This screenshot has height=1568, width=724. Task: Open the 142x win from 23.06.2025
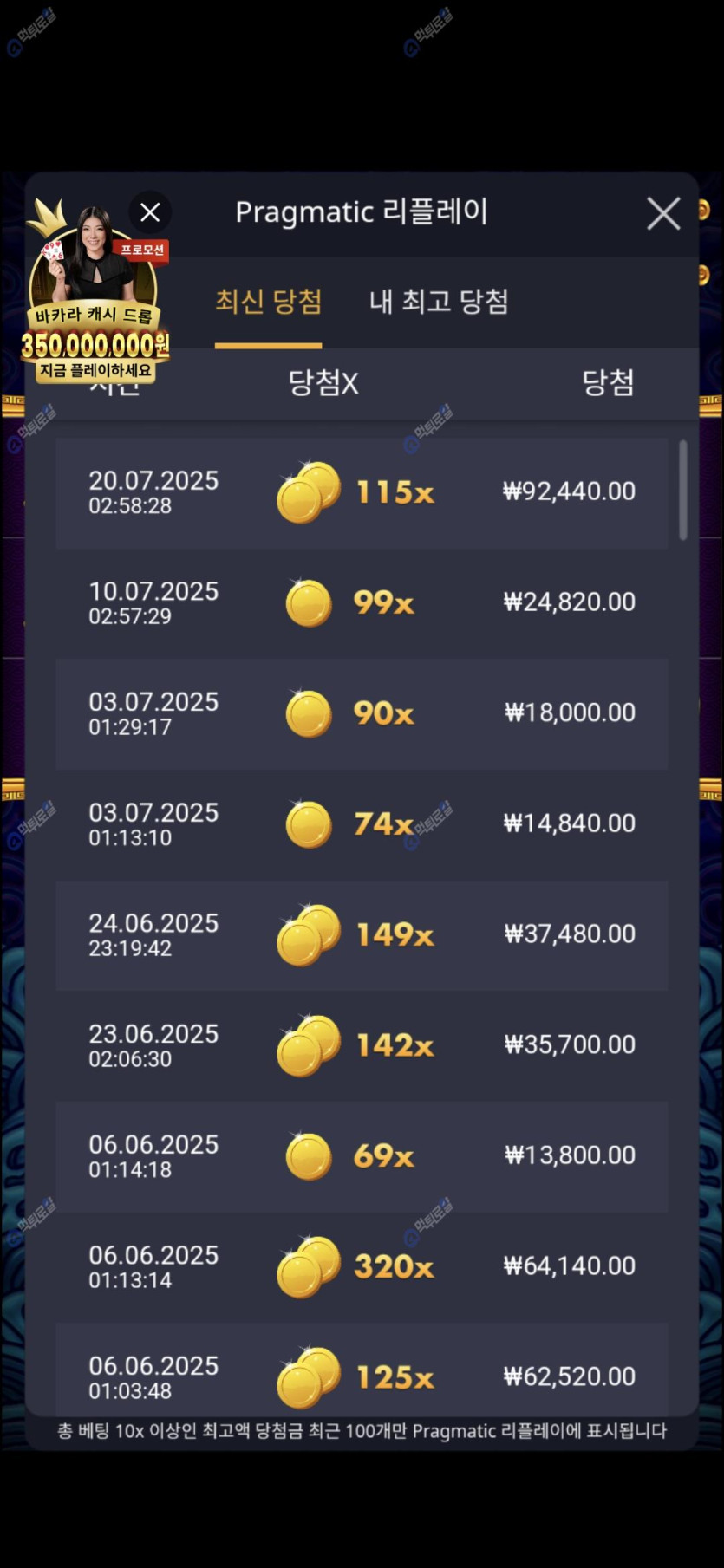coord(362,1045)
